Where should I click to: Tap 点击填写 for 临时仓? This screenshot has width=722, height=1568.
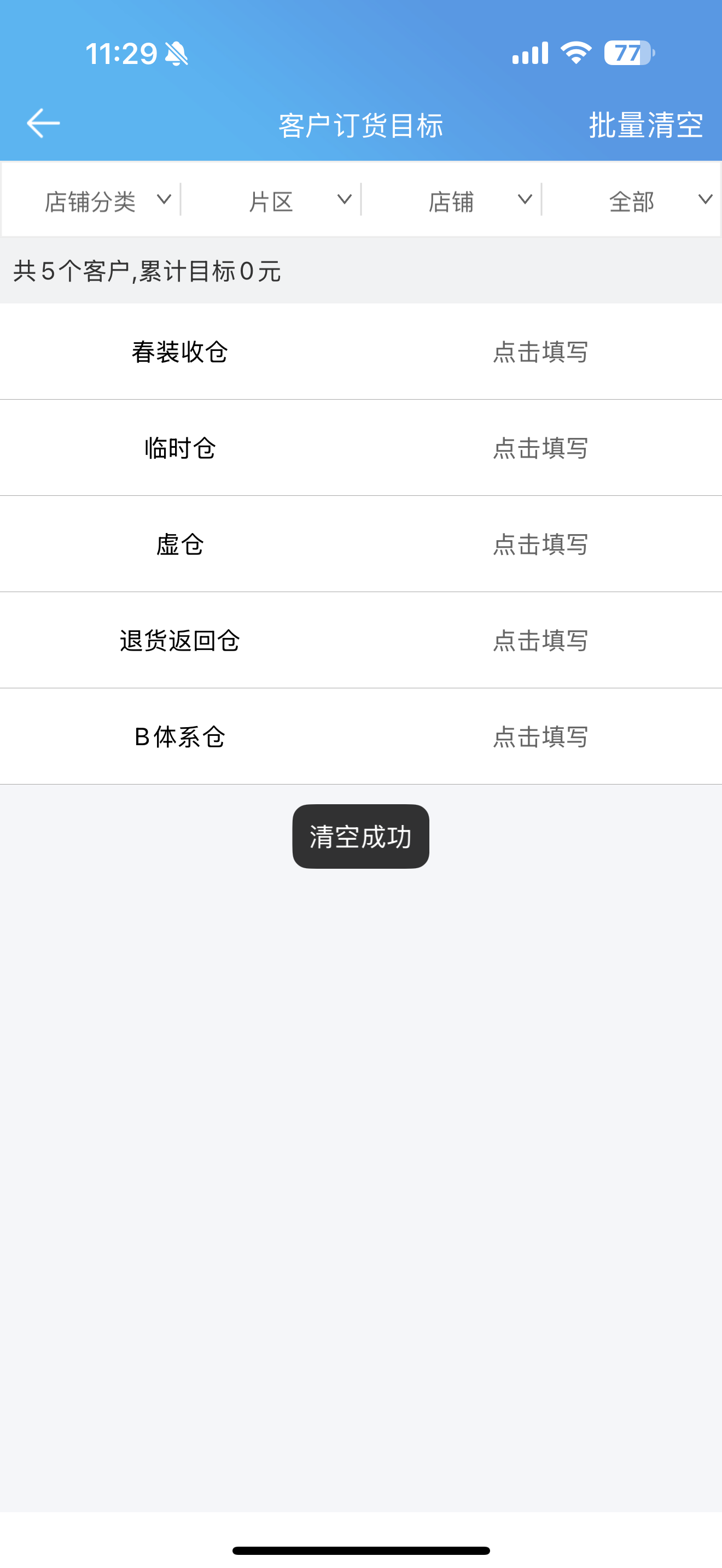540,448
